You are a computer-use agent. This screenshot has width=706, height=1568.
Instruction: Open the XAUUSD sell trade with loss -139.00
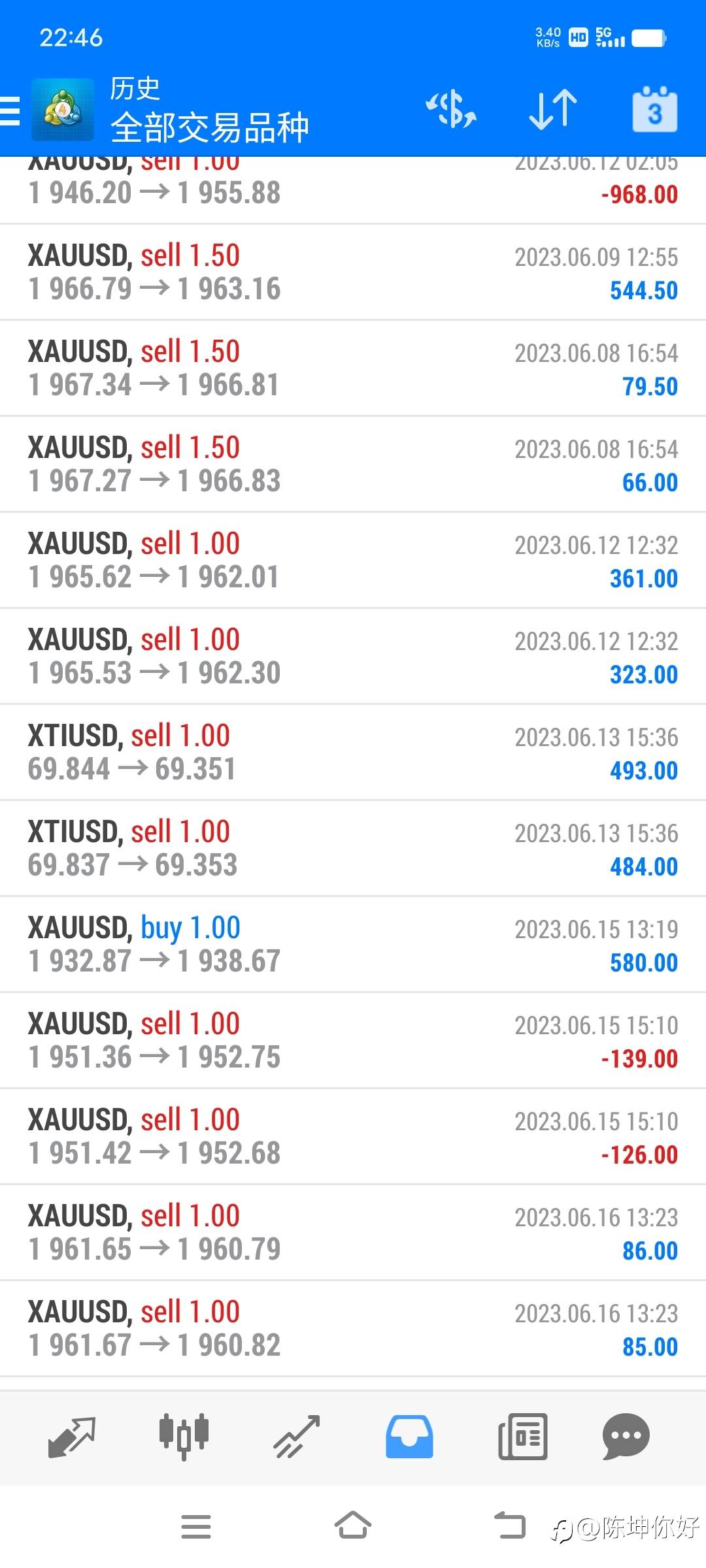tap(353, 1041)
